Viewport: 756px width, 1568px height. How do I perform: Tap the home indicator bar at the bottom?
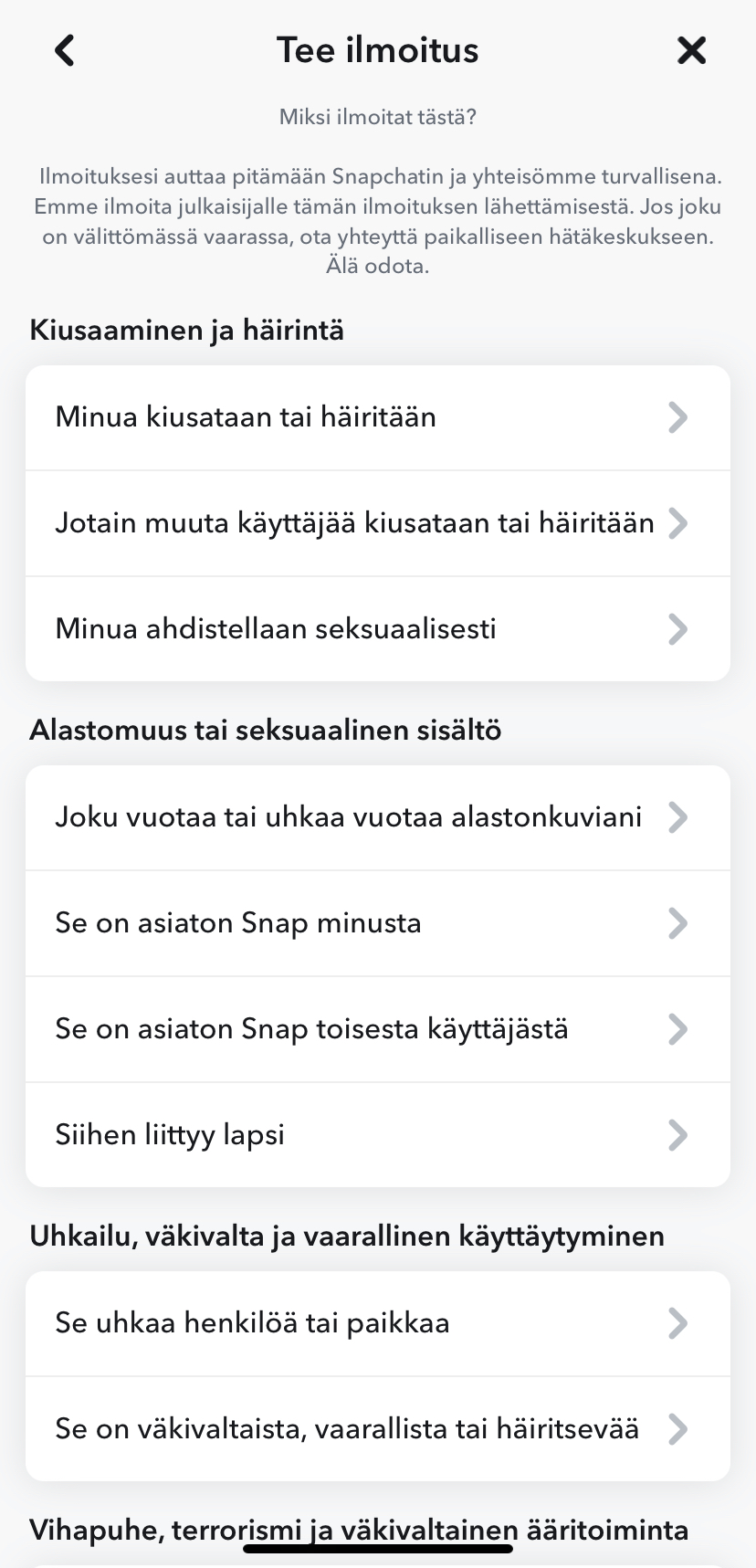(x=378, y=1543)
